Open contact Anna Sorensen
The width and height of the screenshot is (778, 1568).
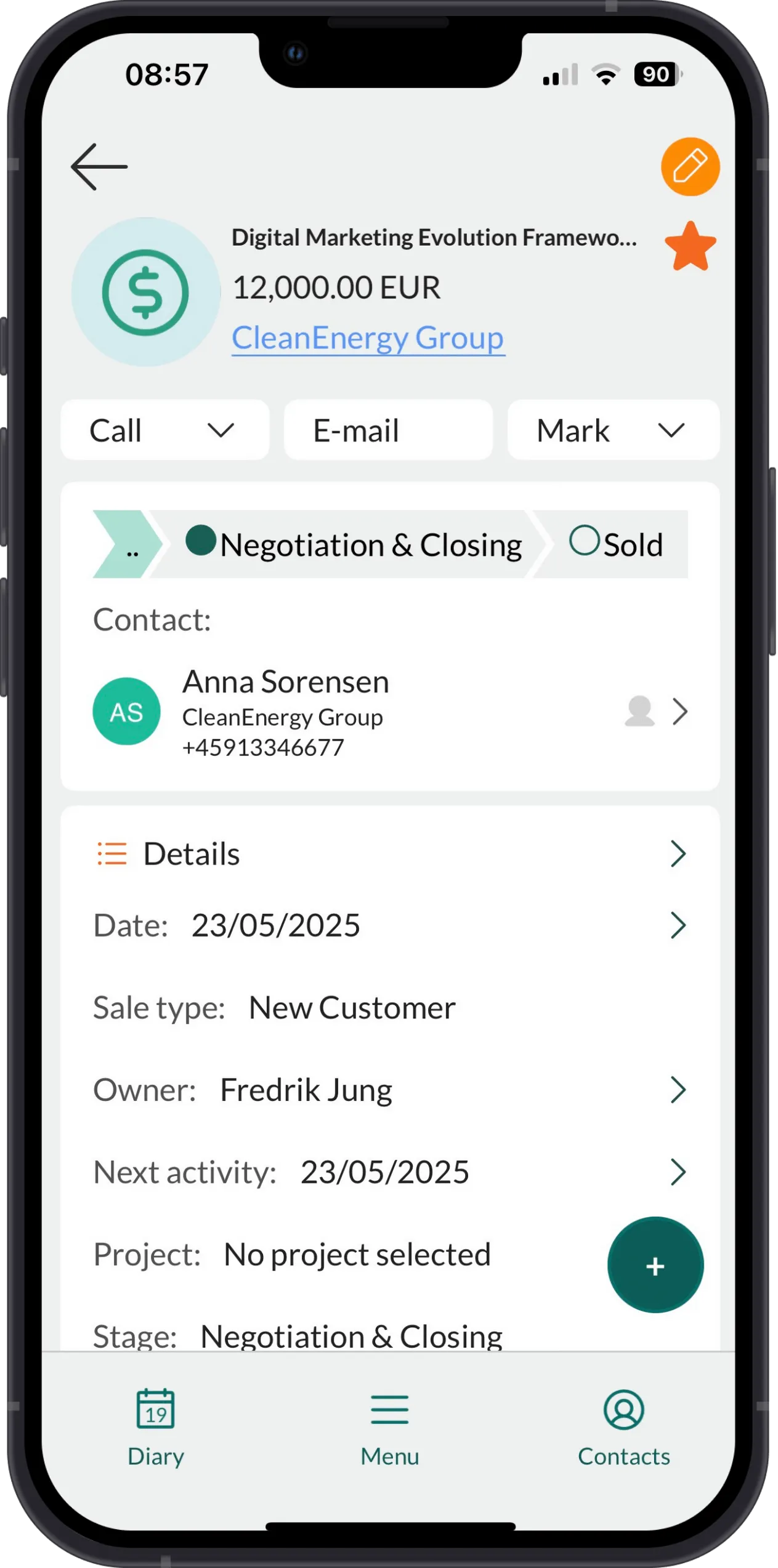click(389, 712)
